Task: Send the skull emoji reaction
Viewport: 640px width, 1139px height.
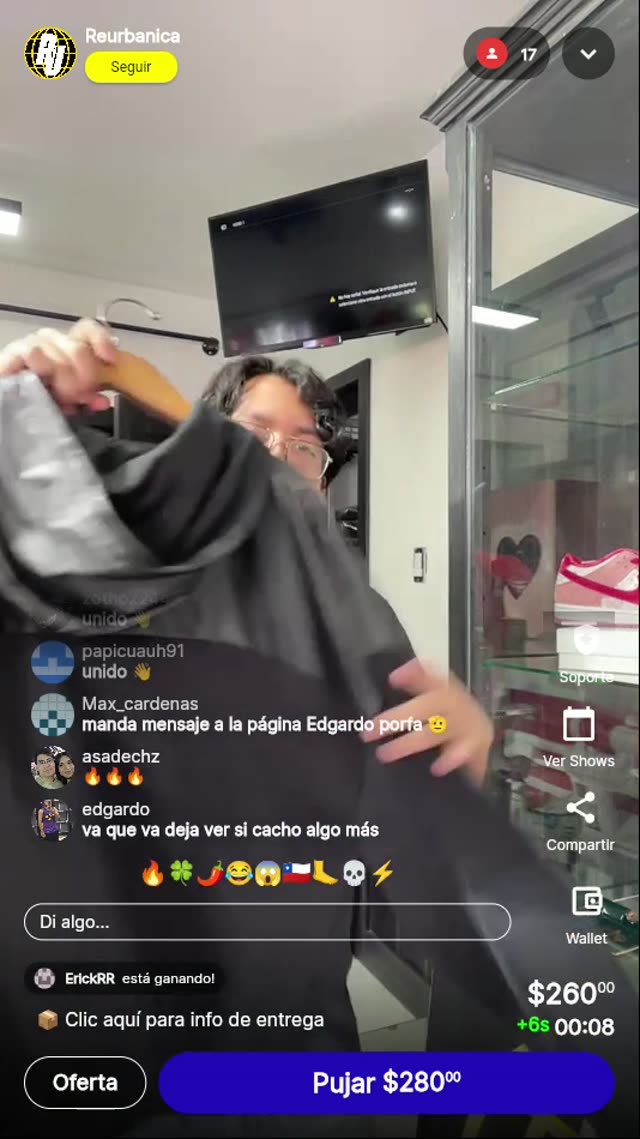Action: pyautogui.click(x=354, y=874)
